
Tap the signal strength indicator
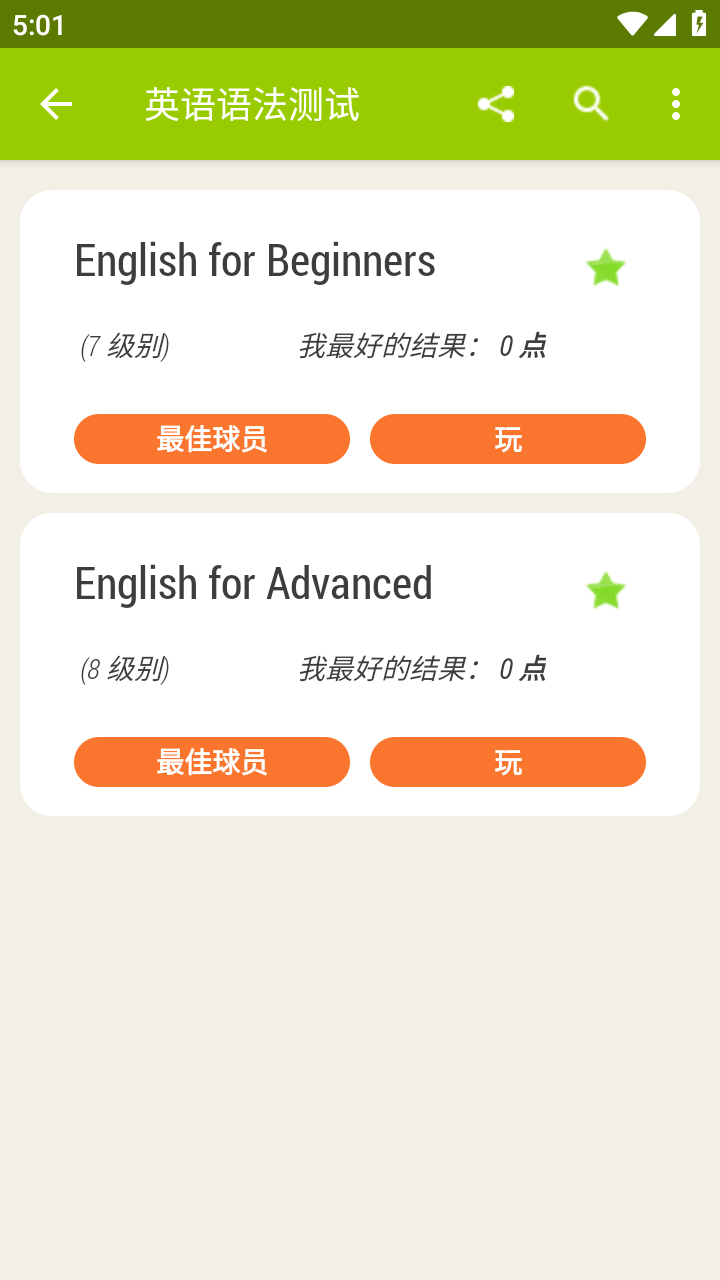(664, 24)
